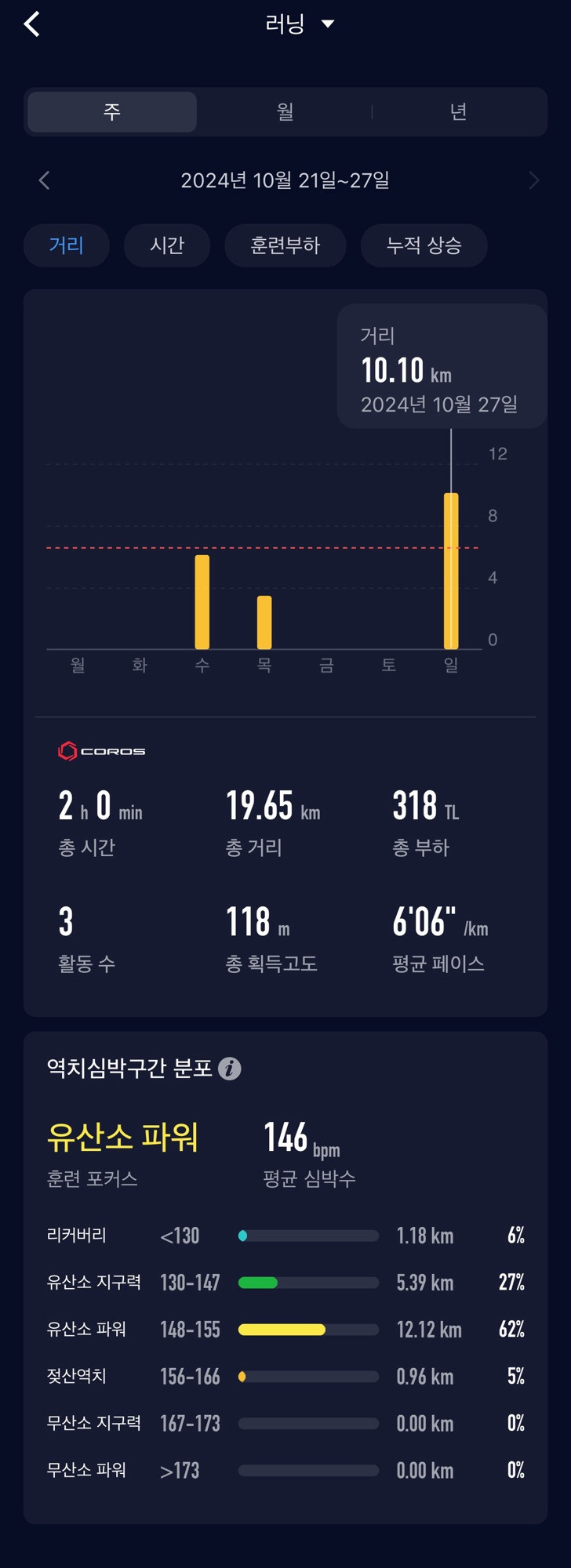The height and width of the screenshot is (1568, 571).
Task: Tap the Wednesday (수) bar in the chart
Action: (202, 602)
